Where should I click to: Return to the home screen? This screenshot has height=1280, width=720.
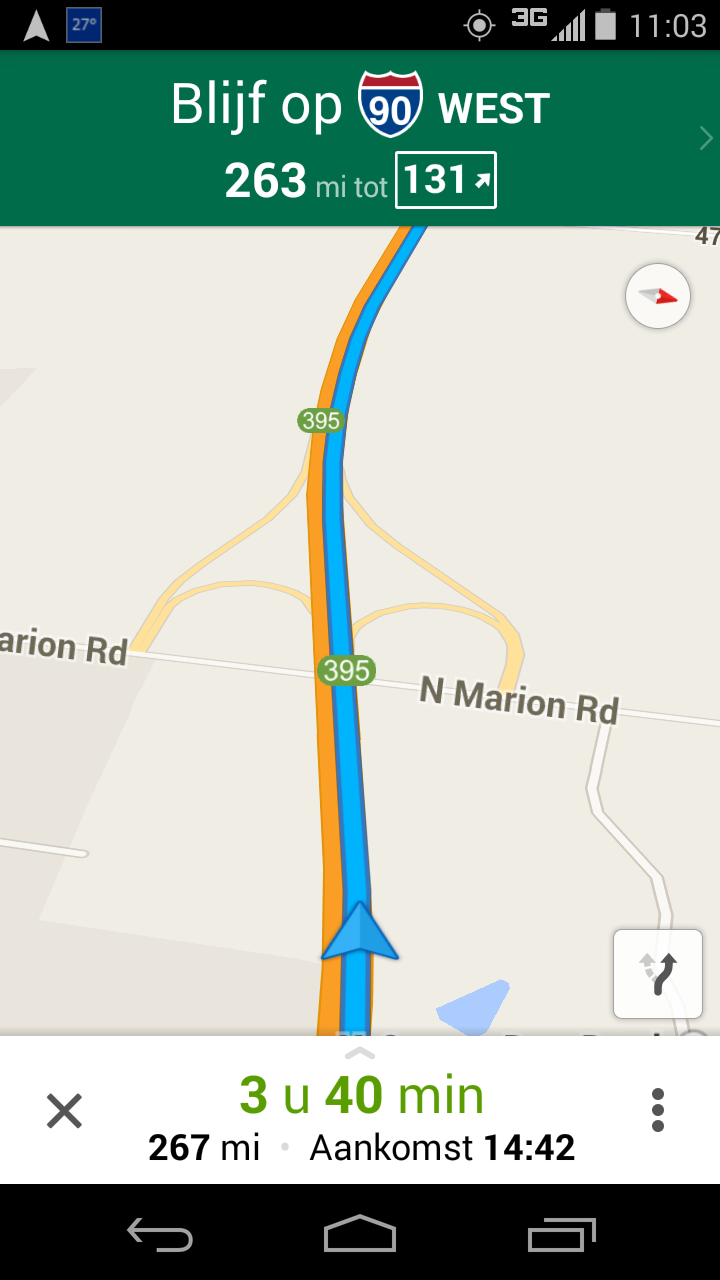tap(360, 1235)
